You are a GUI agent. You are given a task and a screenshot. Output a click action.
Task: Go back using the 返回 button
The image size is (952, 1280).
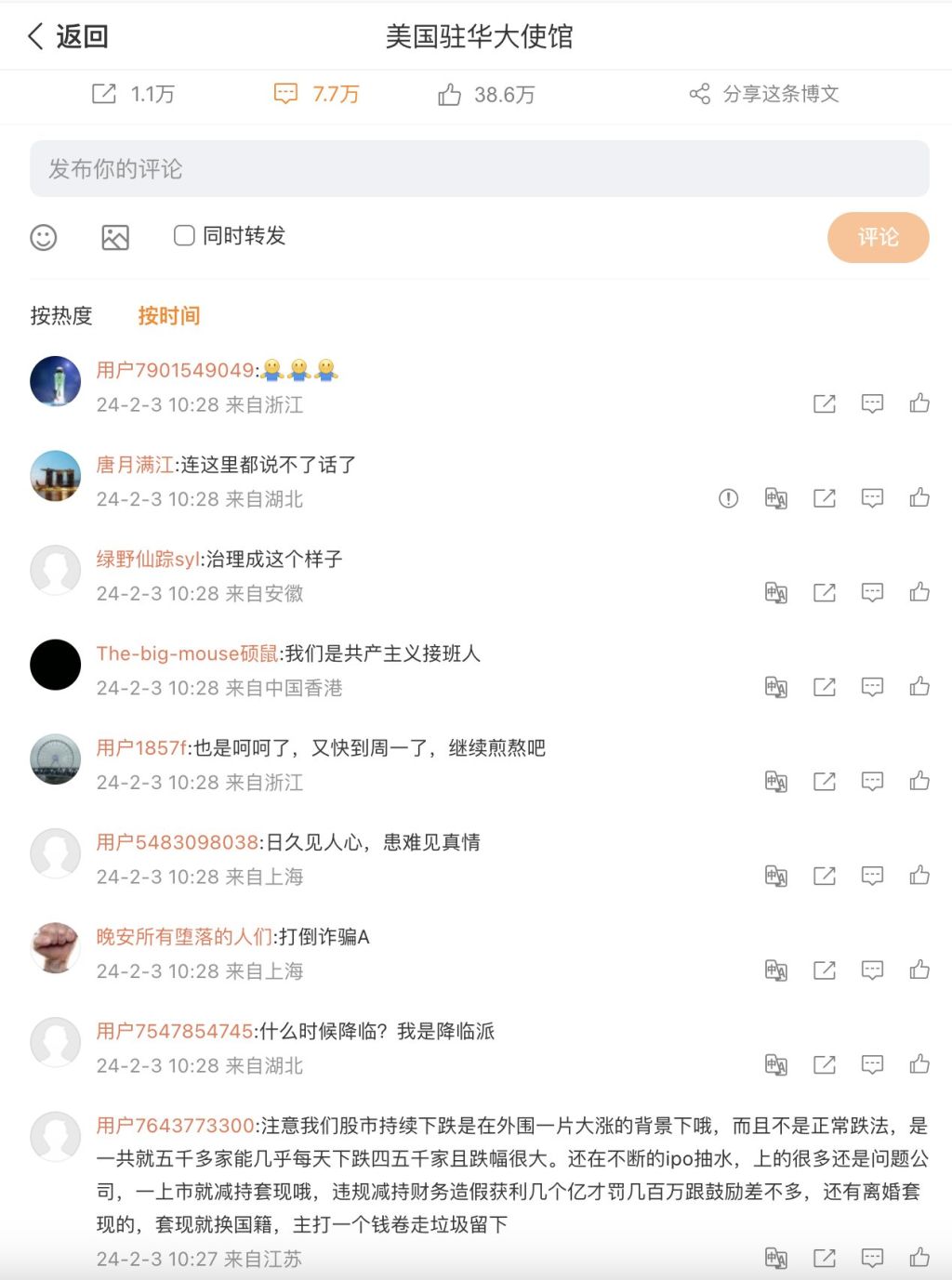pyautogui.click(x=68, y=36)
